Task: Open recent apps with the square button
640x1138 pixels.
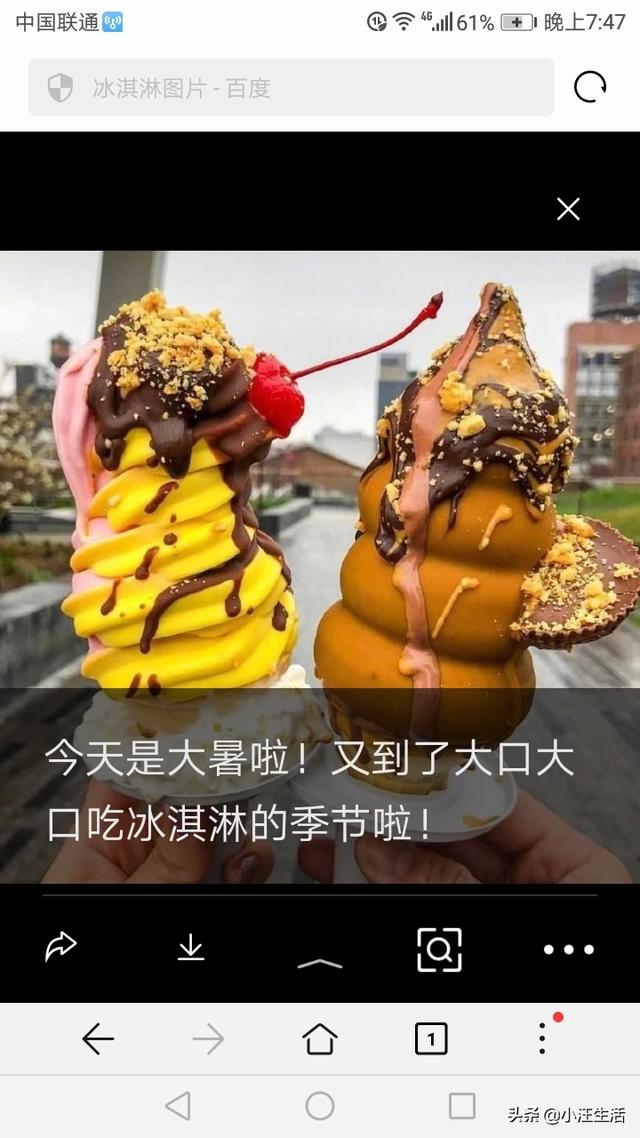Action: [462, 1106]
